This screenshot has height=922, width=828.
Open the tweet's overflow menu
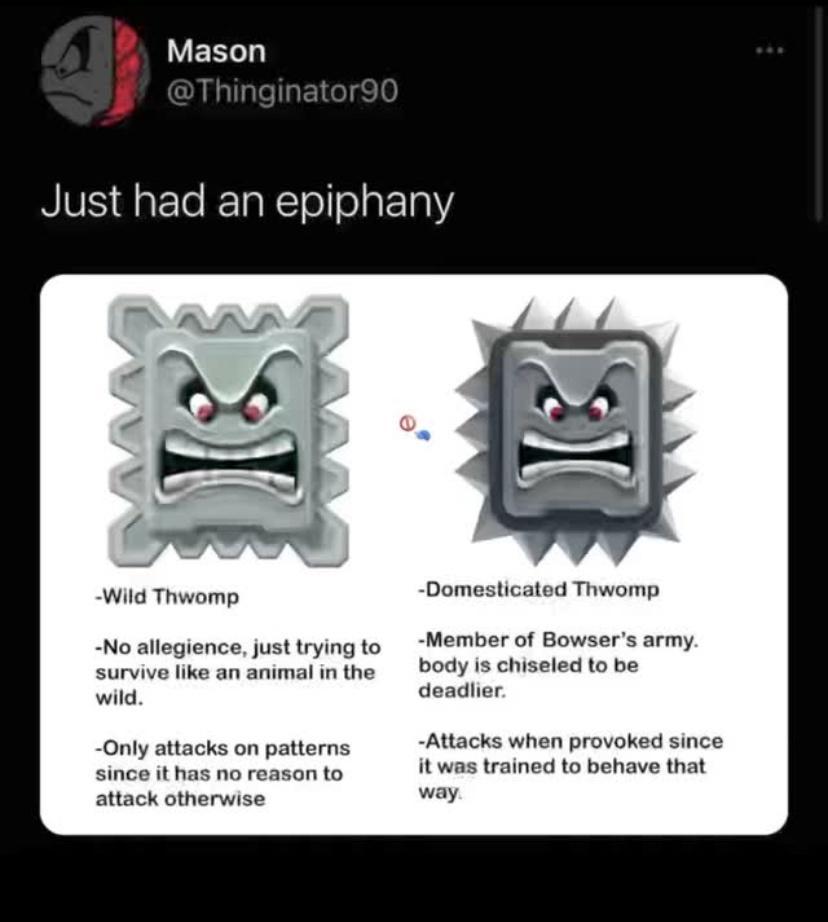tap(769, 47)
